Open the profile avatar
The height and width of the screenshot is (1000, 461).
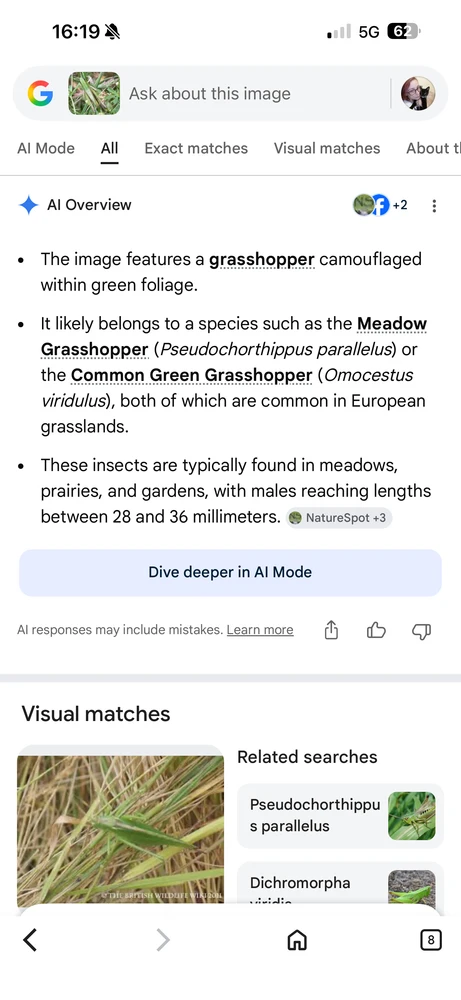418,94
